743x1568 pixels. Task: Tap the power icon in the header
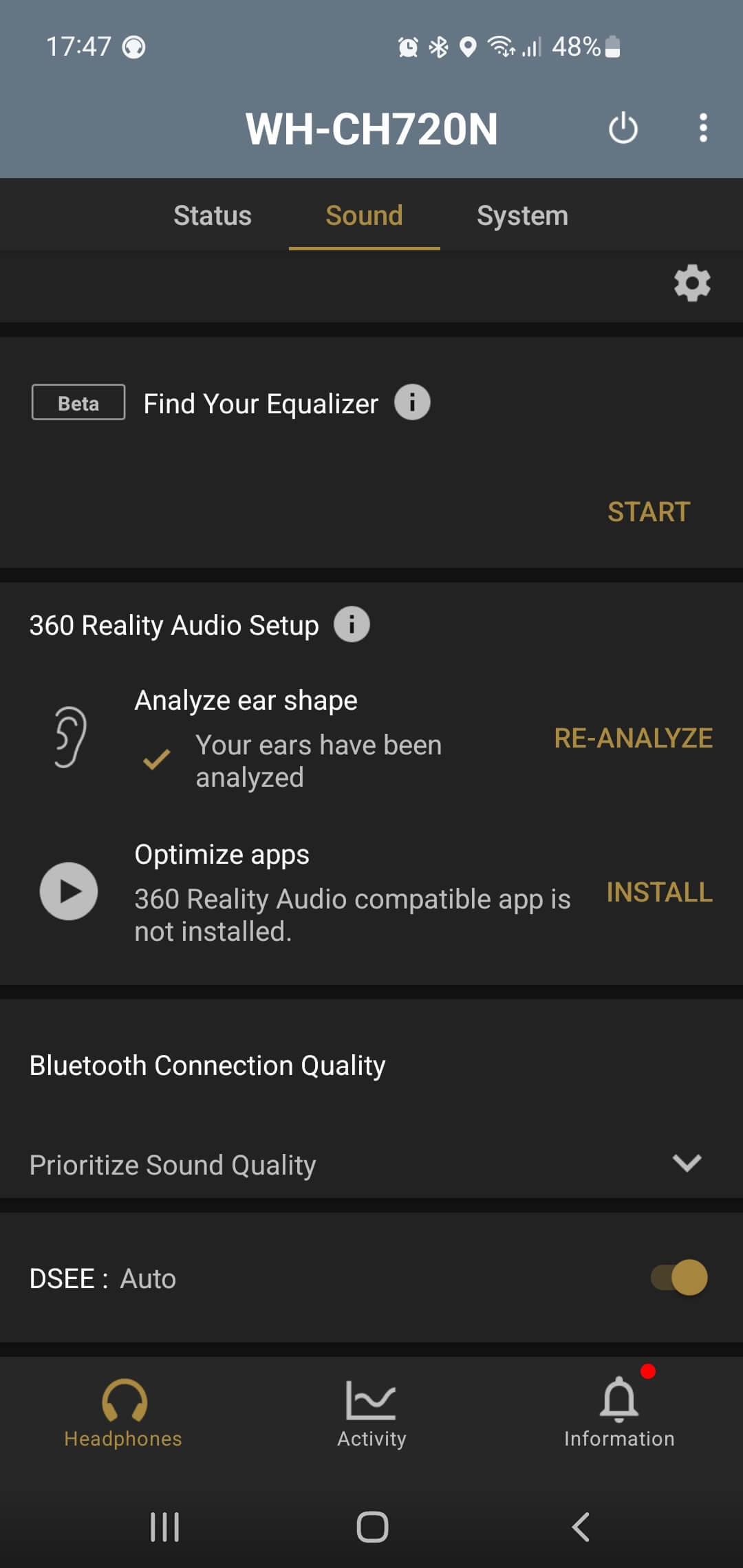(623, 128)
